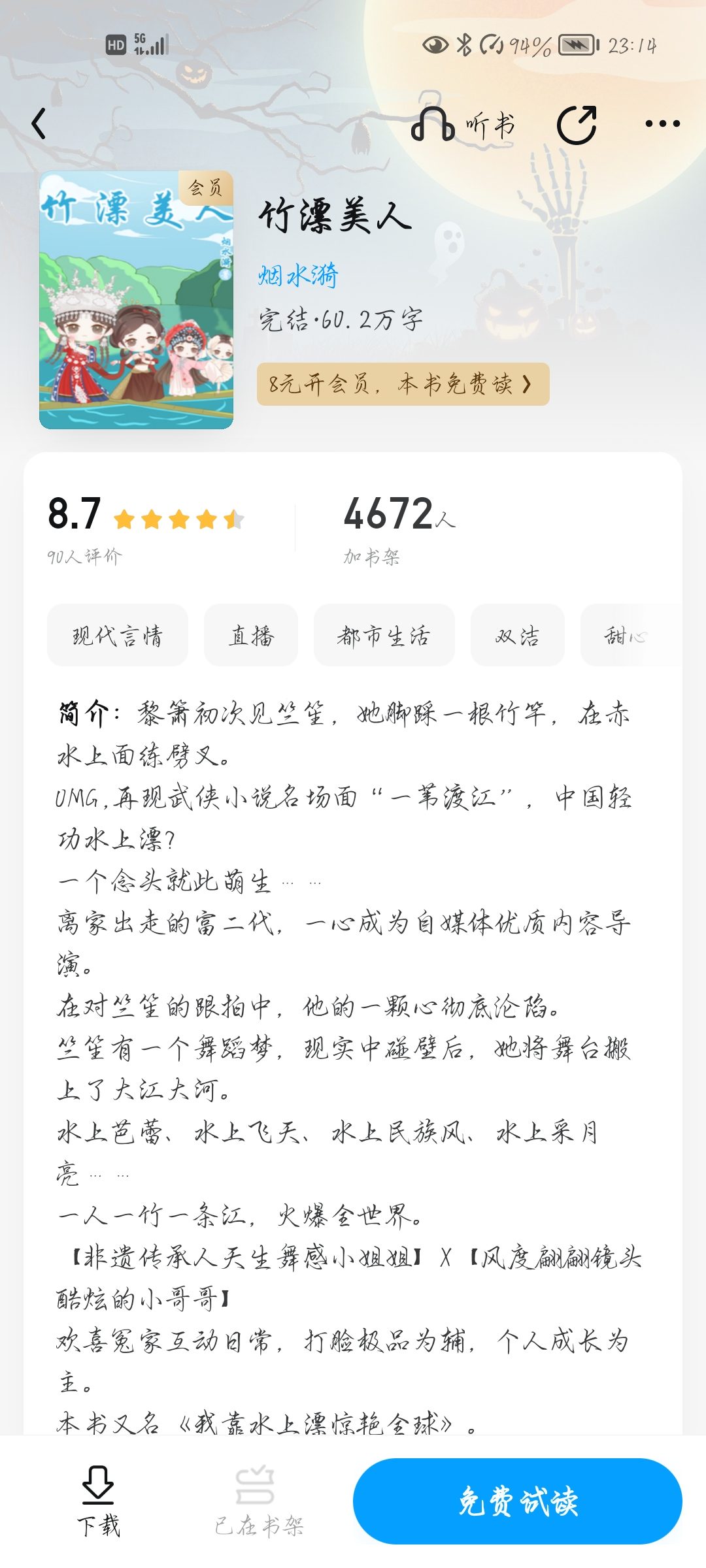
Task: Open the 竹漂美人 book cover
Action: [136, 300]
